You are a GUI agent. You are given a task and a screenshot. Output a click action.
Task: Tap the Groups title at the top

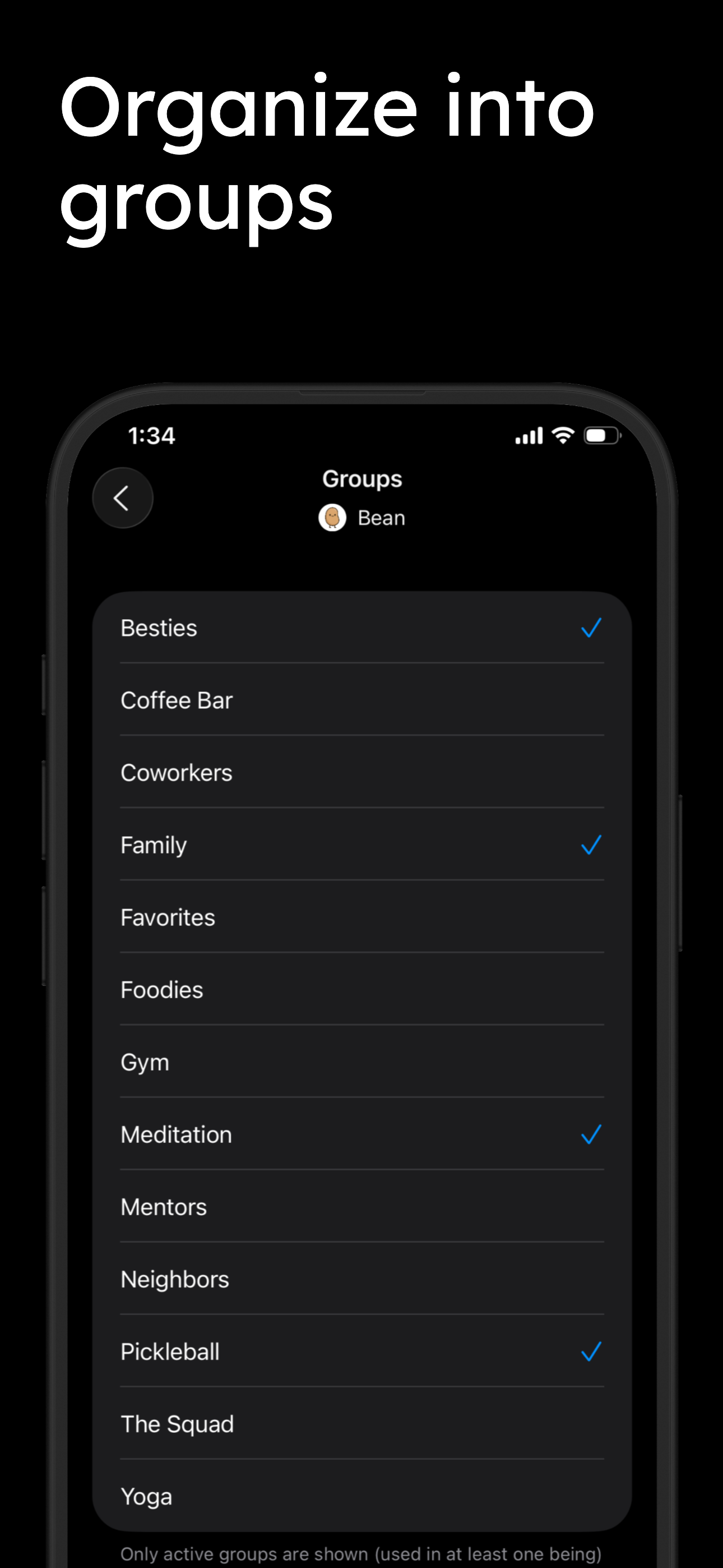pos(361,478)
